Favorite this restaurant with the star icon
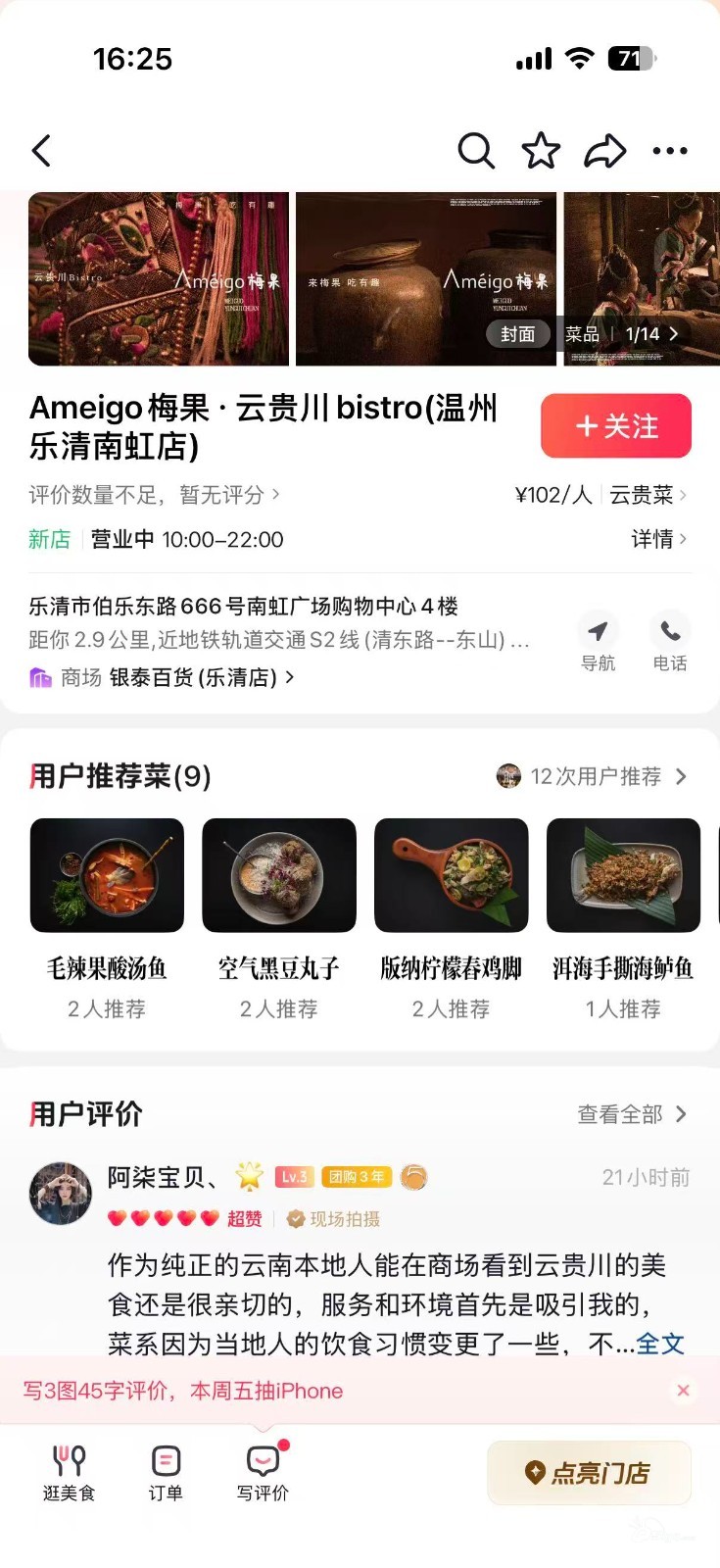This screenshot has height=1568, width=720. click(541, 151)
